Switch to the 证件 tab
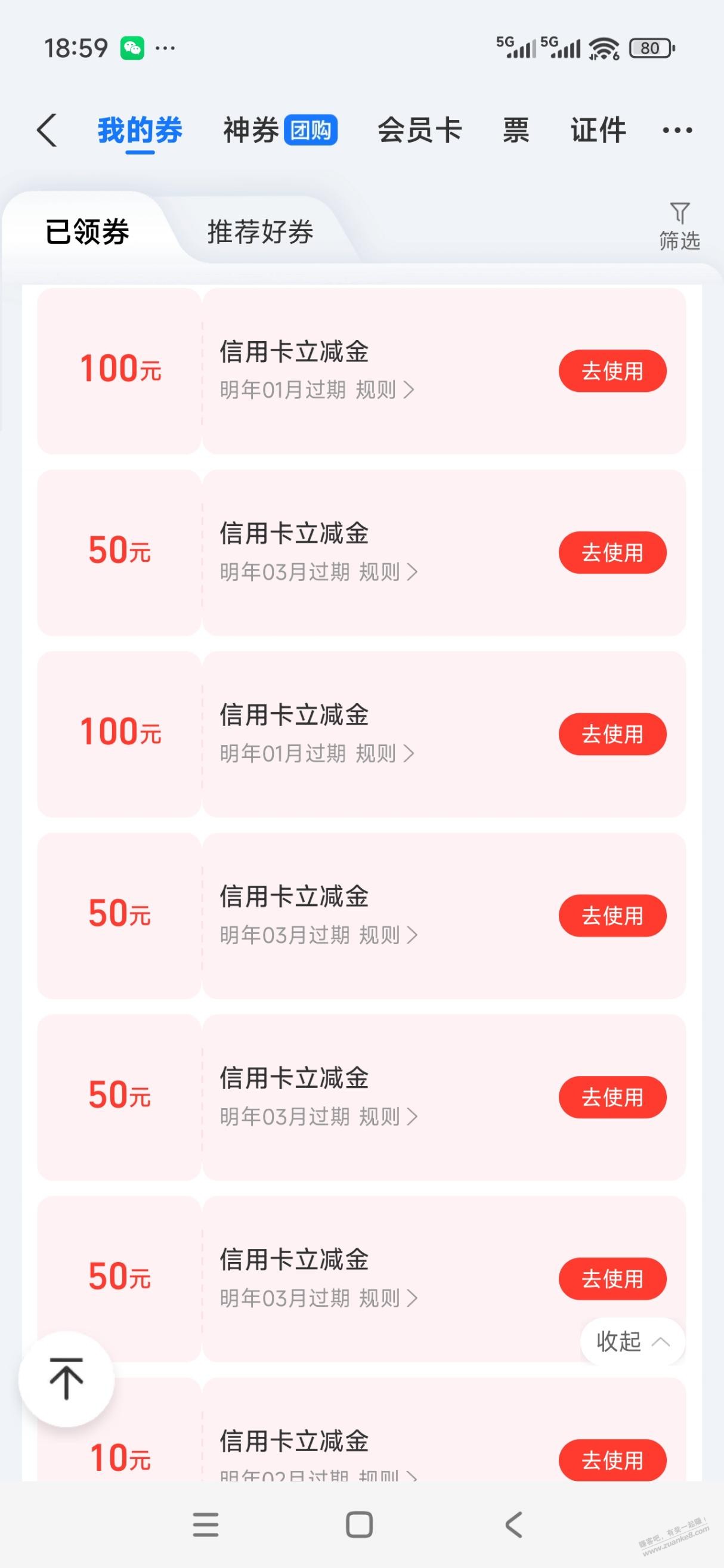This screenshot has height=1568, width=724. click(598, 130)
